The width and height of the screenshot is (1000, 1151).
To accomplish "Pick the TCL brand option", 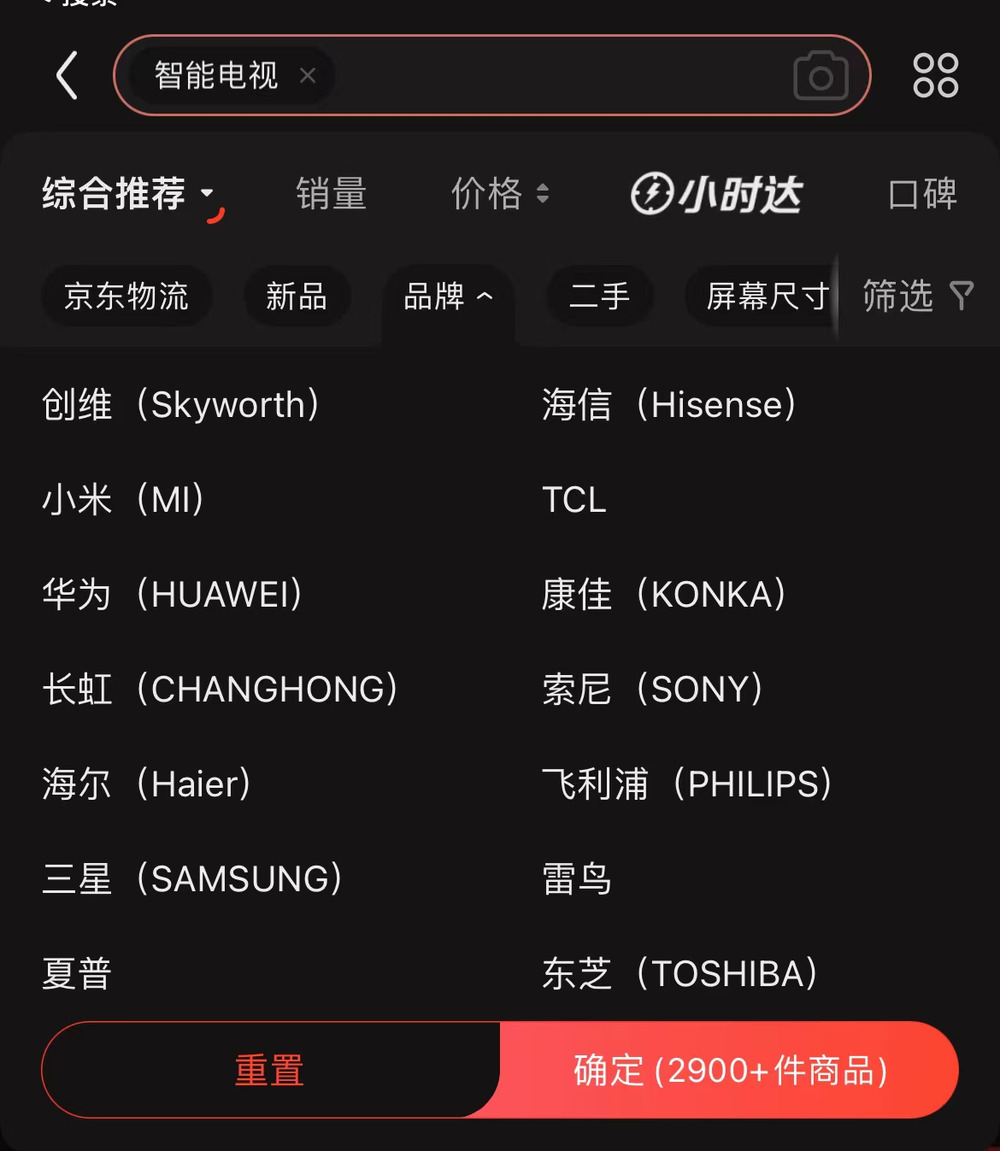I will (574, 499).
